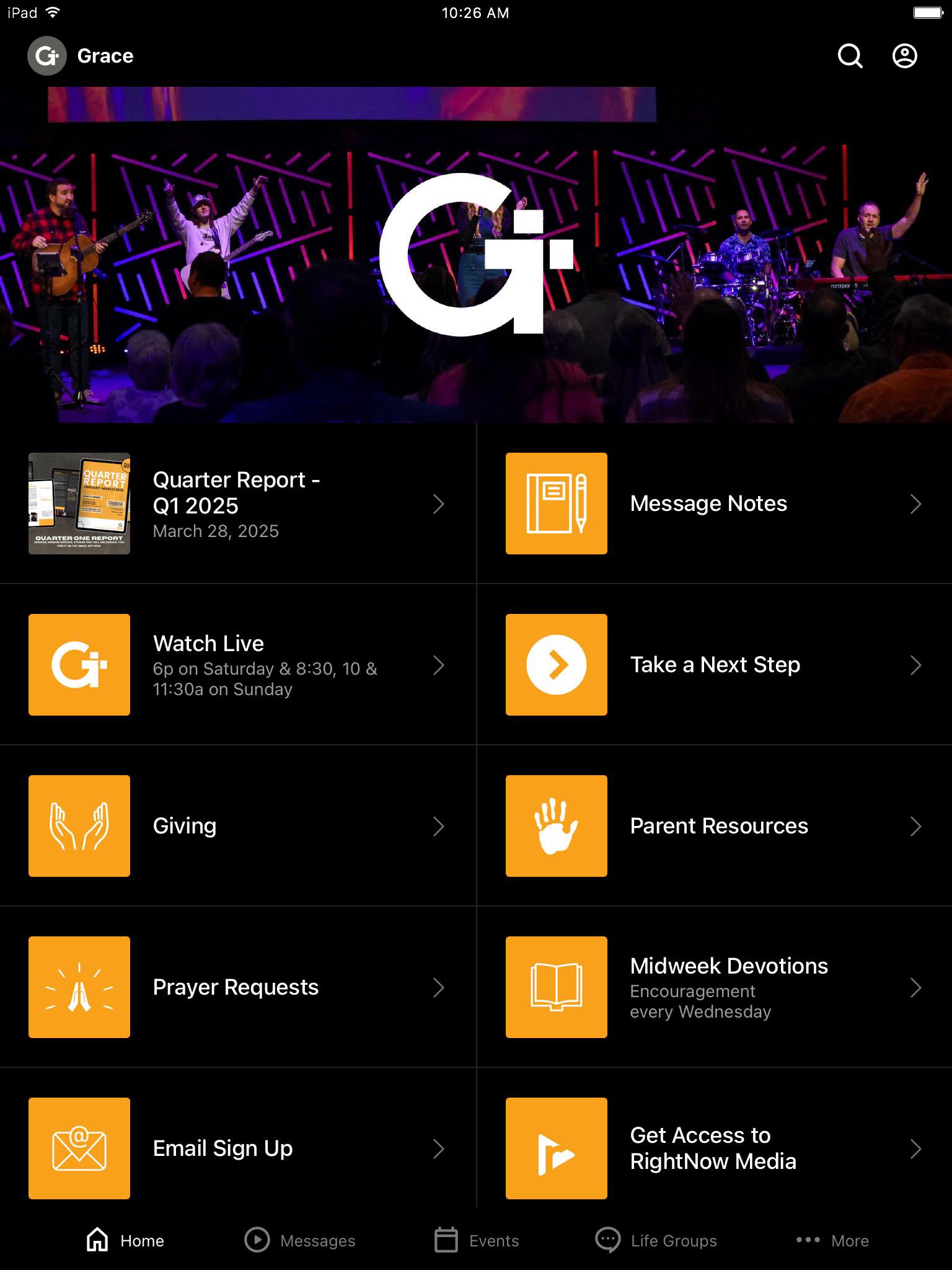The height and width of the screenshot is (1270, 952).
Task: Select the Home tab
Action: click(x=125, y=1240)
